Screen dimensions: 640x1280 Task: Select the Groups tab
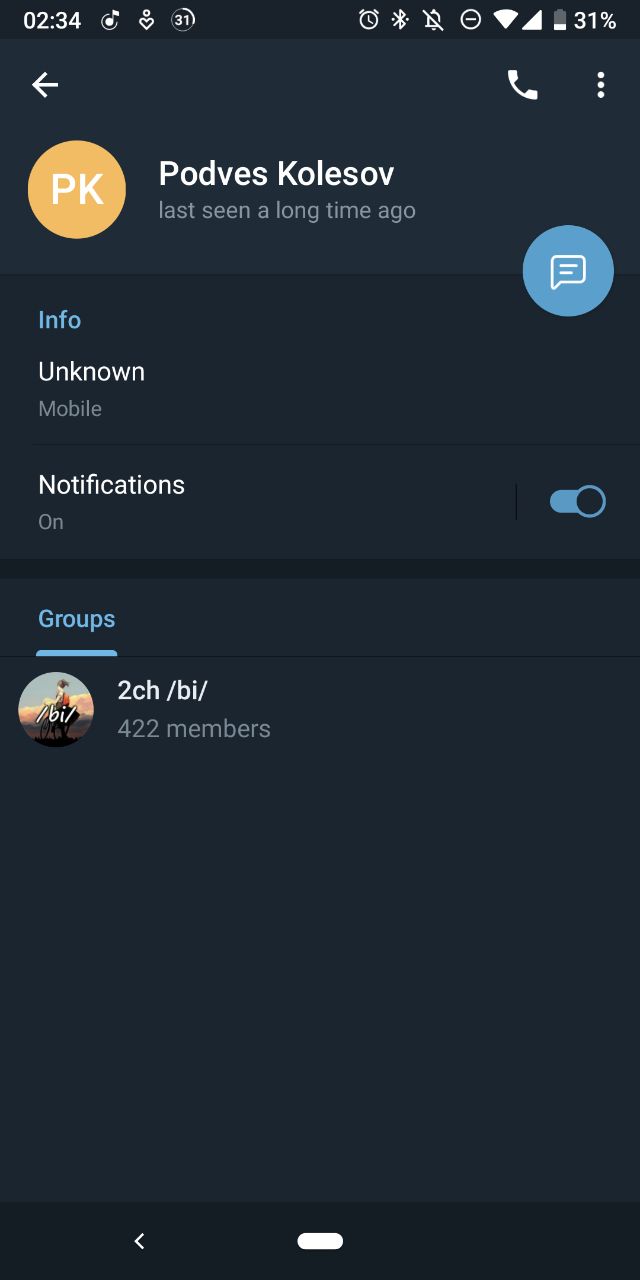77,620
